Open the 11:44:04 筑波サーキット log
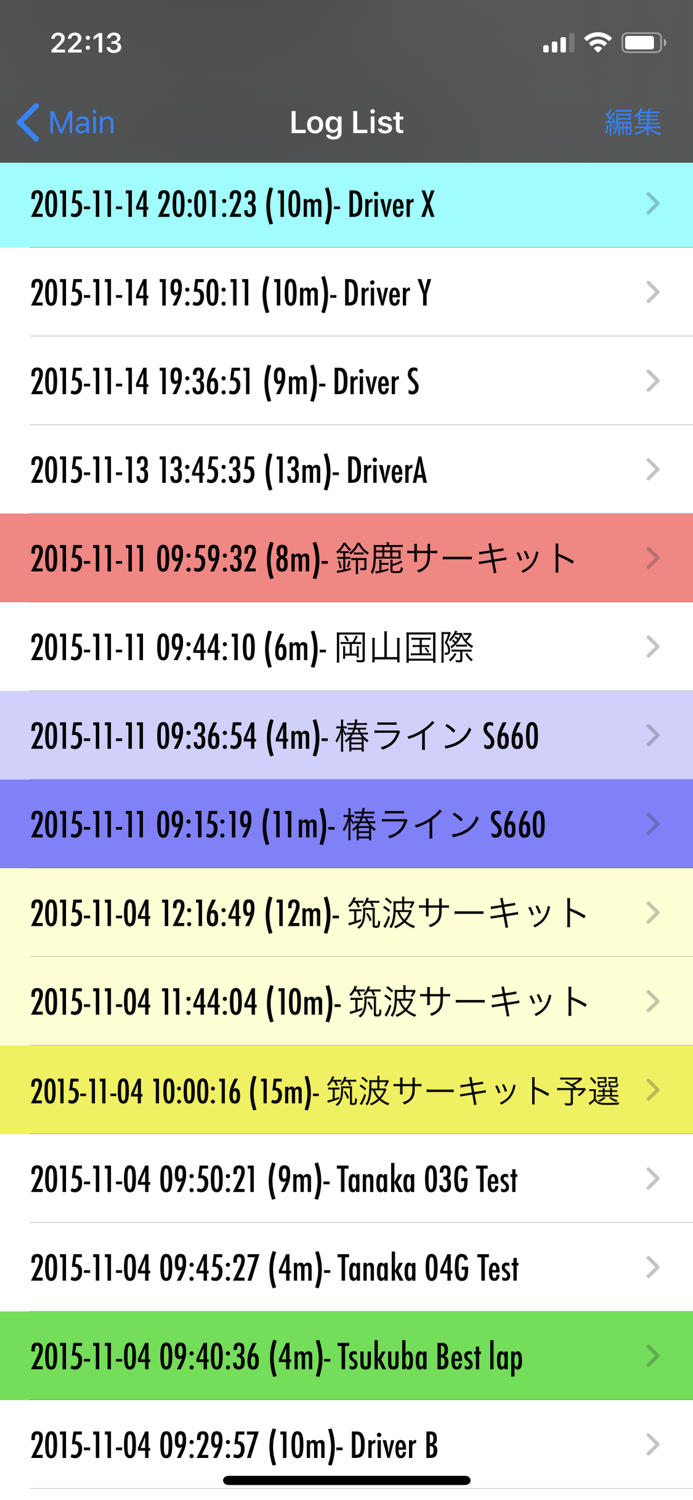Viewport: 693px width, 1500px height. click(x=346, y=1002)
